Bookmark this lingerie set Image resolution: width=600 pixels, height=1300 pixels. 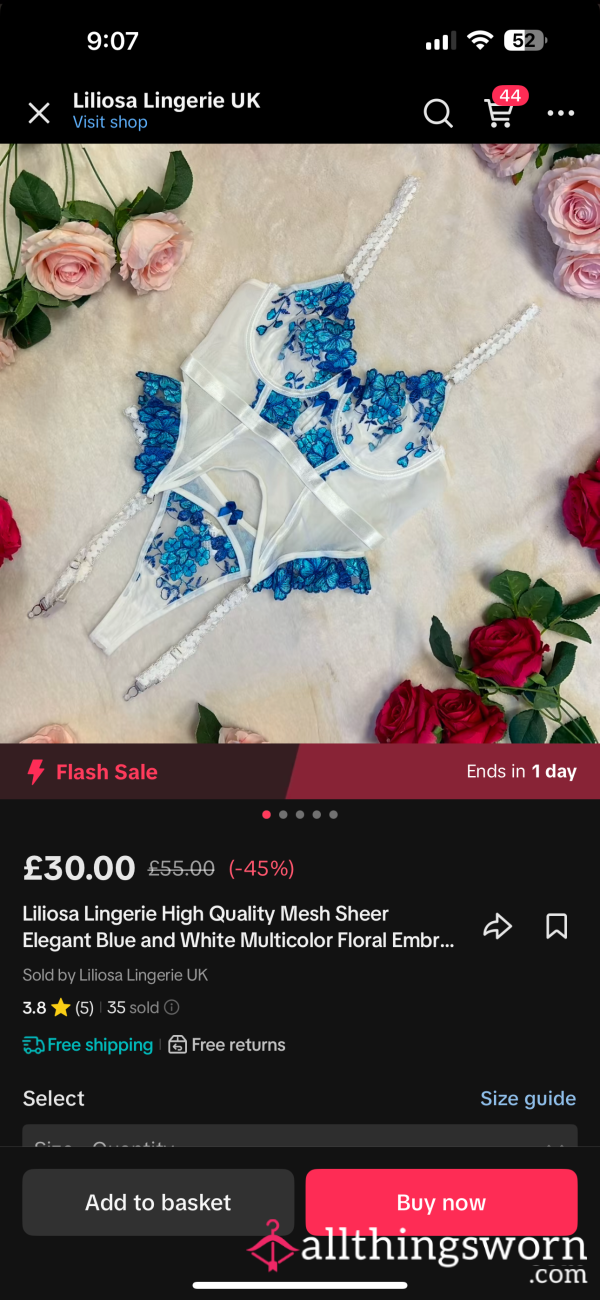tap(557, 926)
